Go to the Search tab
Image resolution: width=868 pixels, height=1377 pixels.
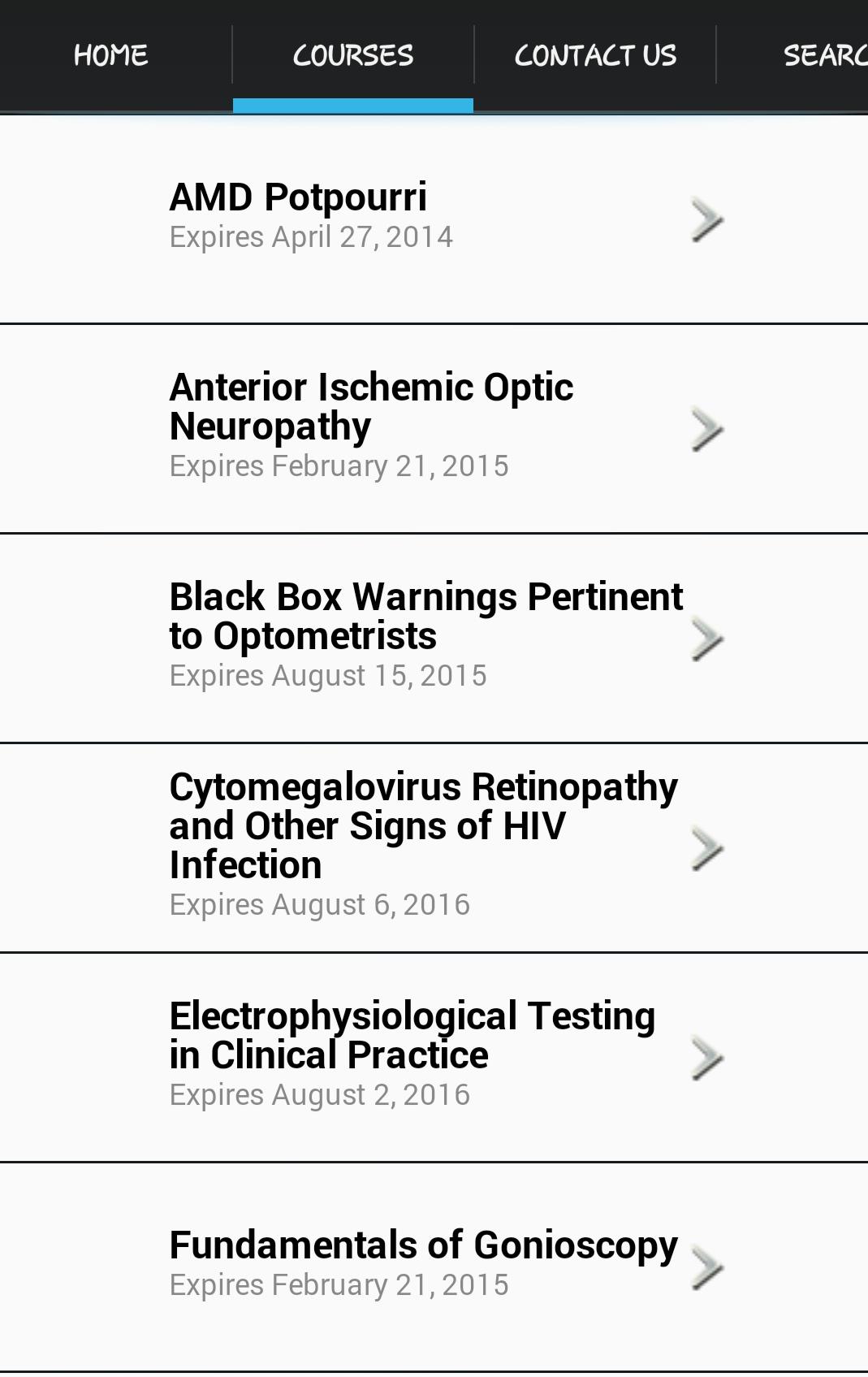[820, 55]
